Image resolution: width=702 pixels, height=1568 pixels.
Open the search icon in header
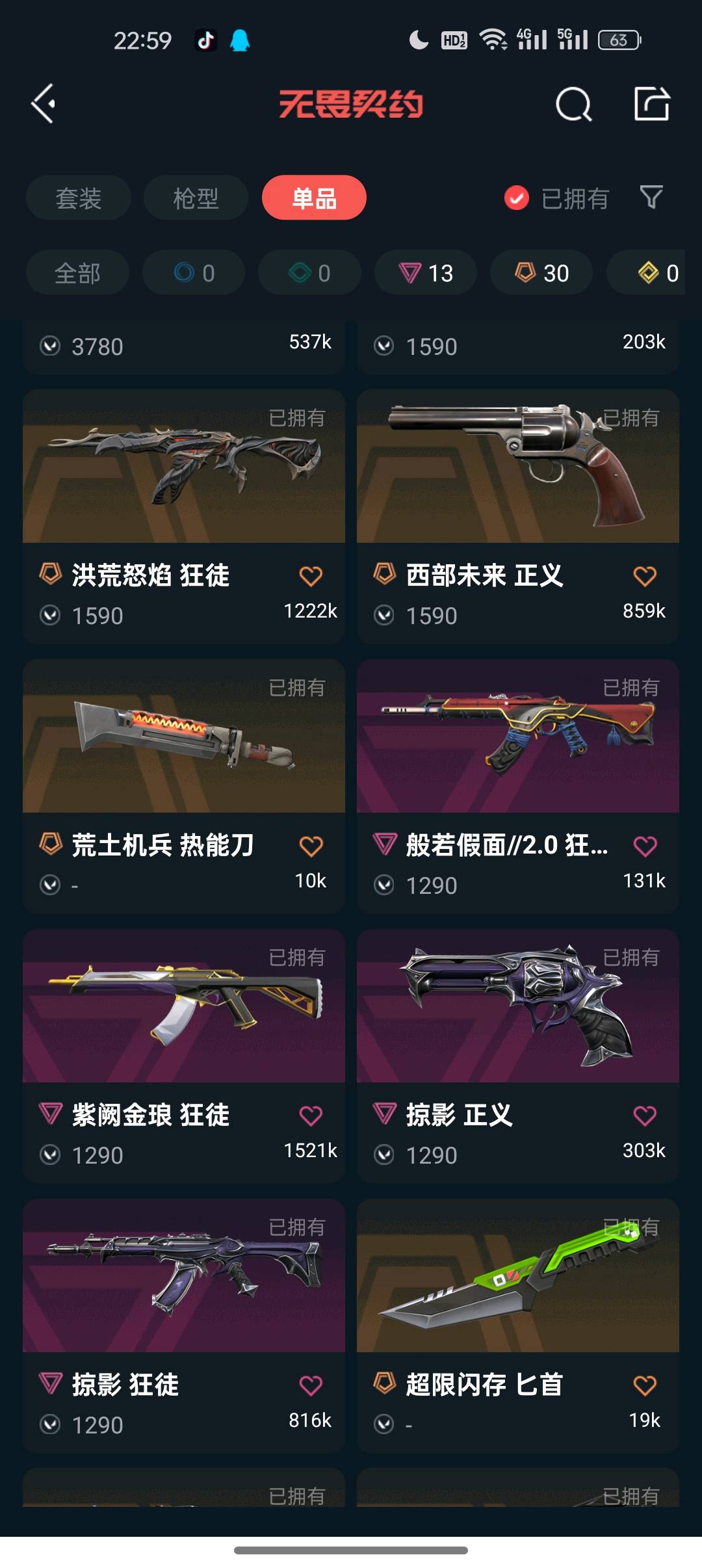[x=573, y=104]
